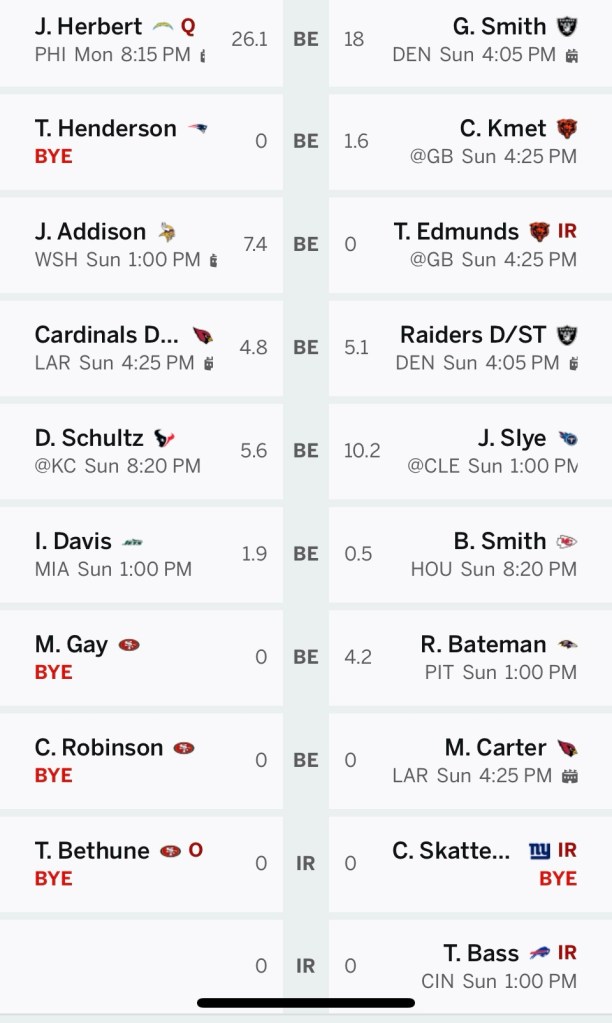Open J. Addison's player card
Viewport: 612px width, 1023px height.
90,232
